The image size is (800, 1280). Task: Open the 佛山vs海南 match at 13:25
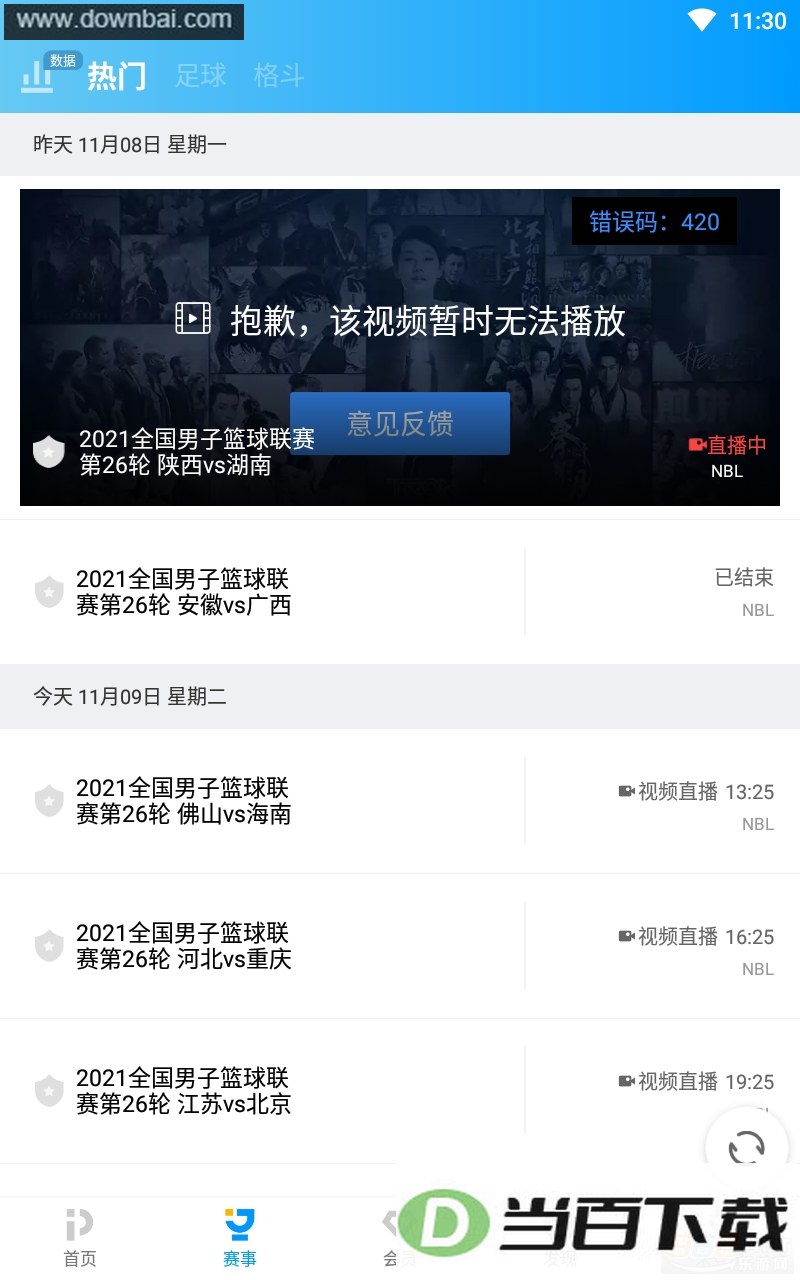[x=400, y=801]
